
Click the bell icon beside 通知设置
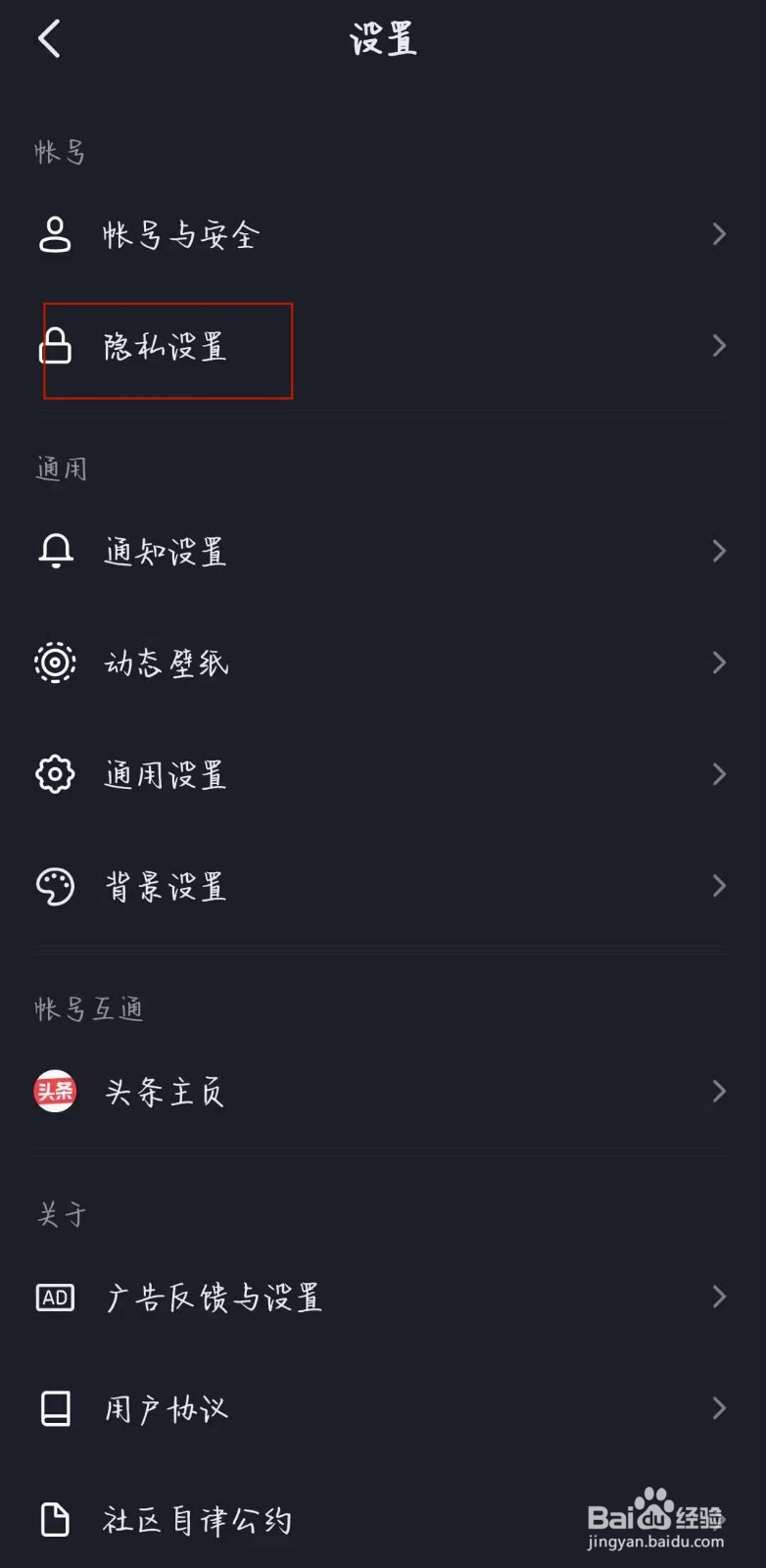pos(55,551)
